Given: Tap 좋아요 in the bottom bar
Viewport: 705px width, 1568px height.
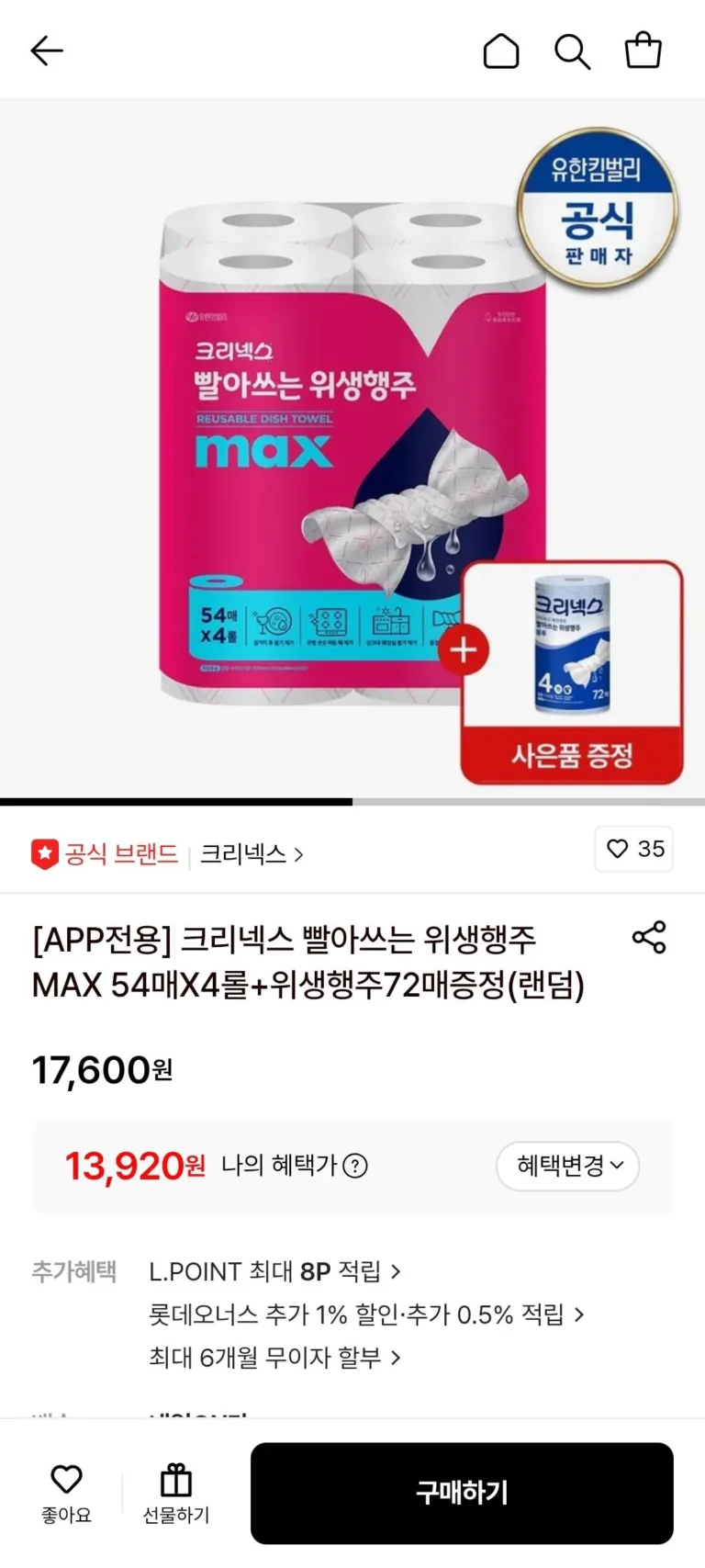Looking at the screenshot, I should point(66,1494).
